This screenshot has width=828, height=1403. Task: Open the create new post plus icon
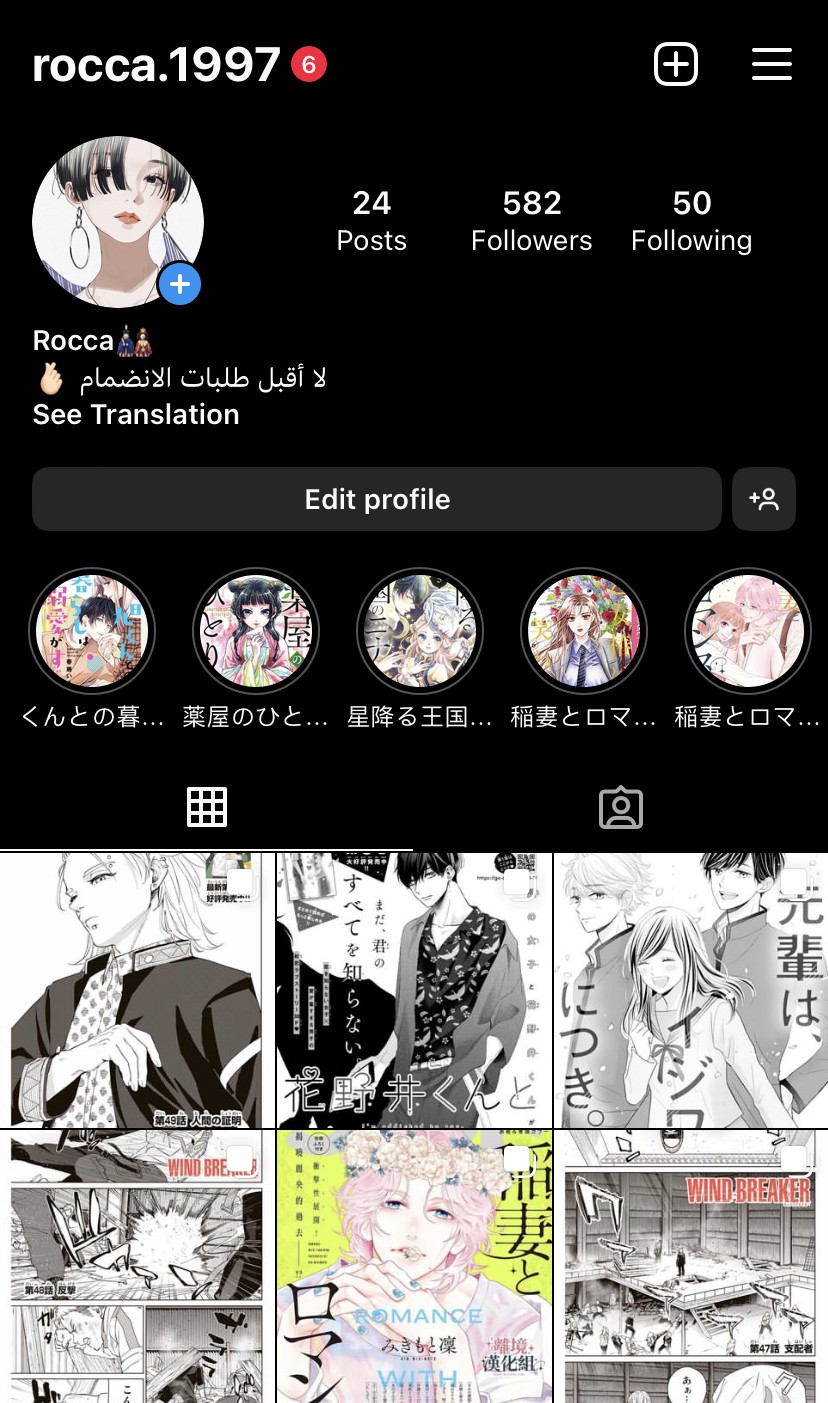tap(676, 64)
